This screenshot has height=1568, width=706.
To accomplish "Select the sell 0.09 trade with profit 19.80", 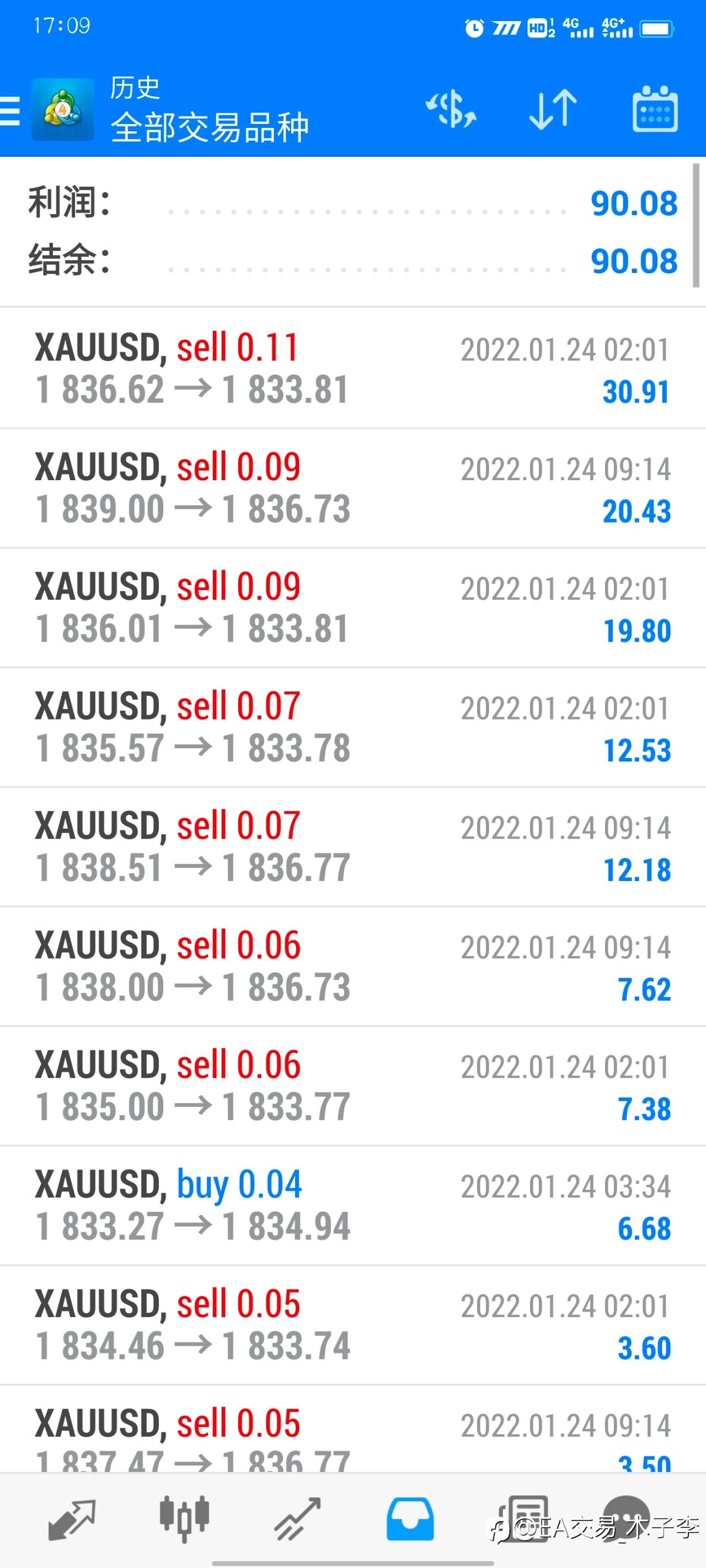I will click(352, 608).
